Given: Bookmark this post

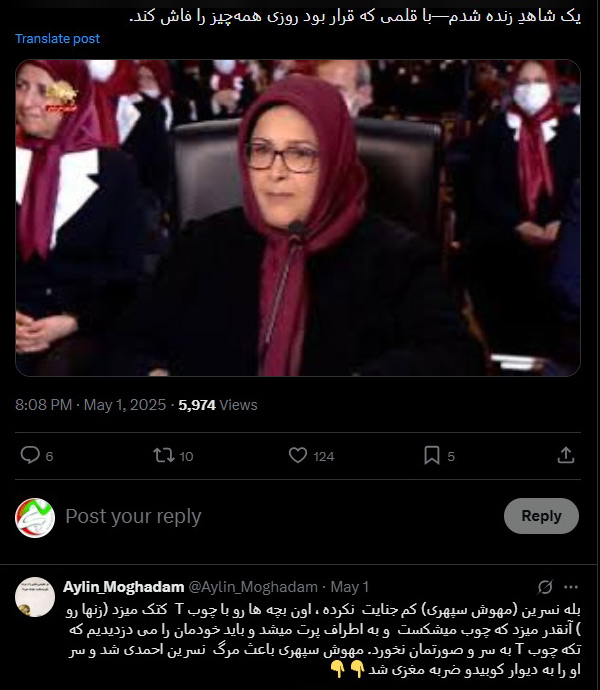Looking at the screenshot, I should (x=432, y=455).
